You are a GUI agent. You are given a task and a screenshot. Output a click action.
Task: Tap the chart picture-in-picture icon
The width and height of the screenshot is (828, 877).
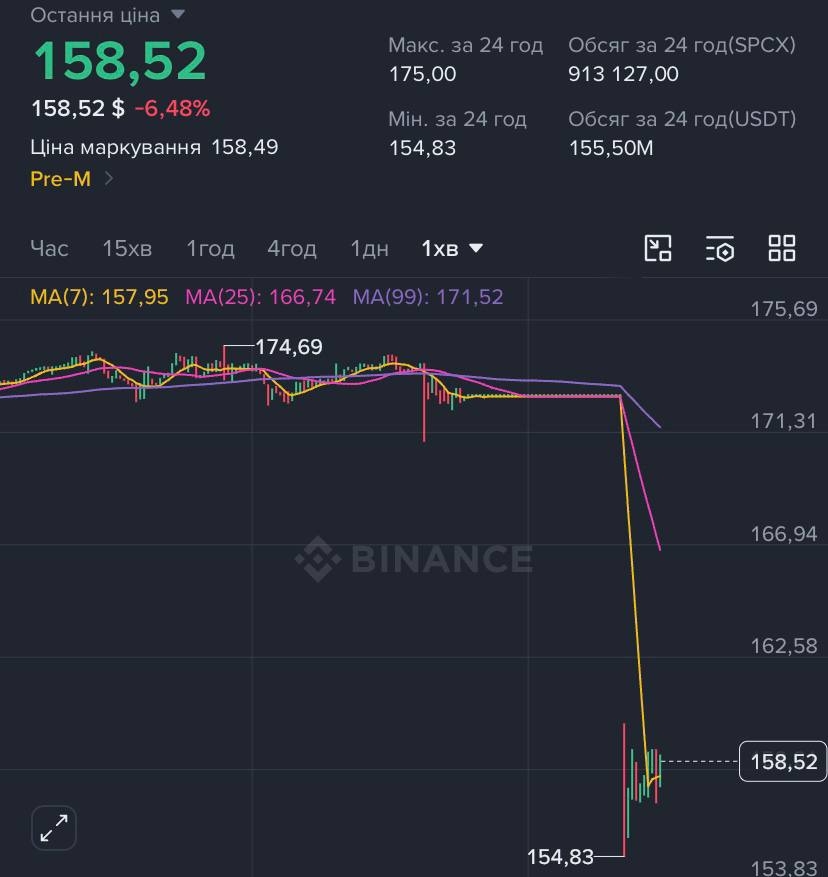click(658, 248)
